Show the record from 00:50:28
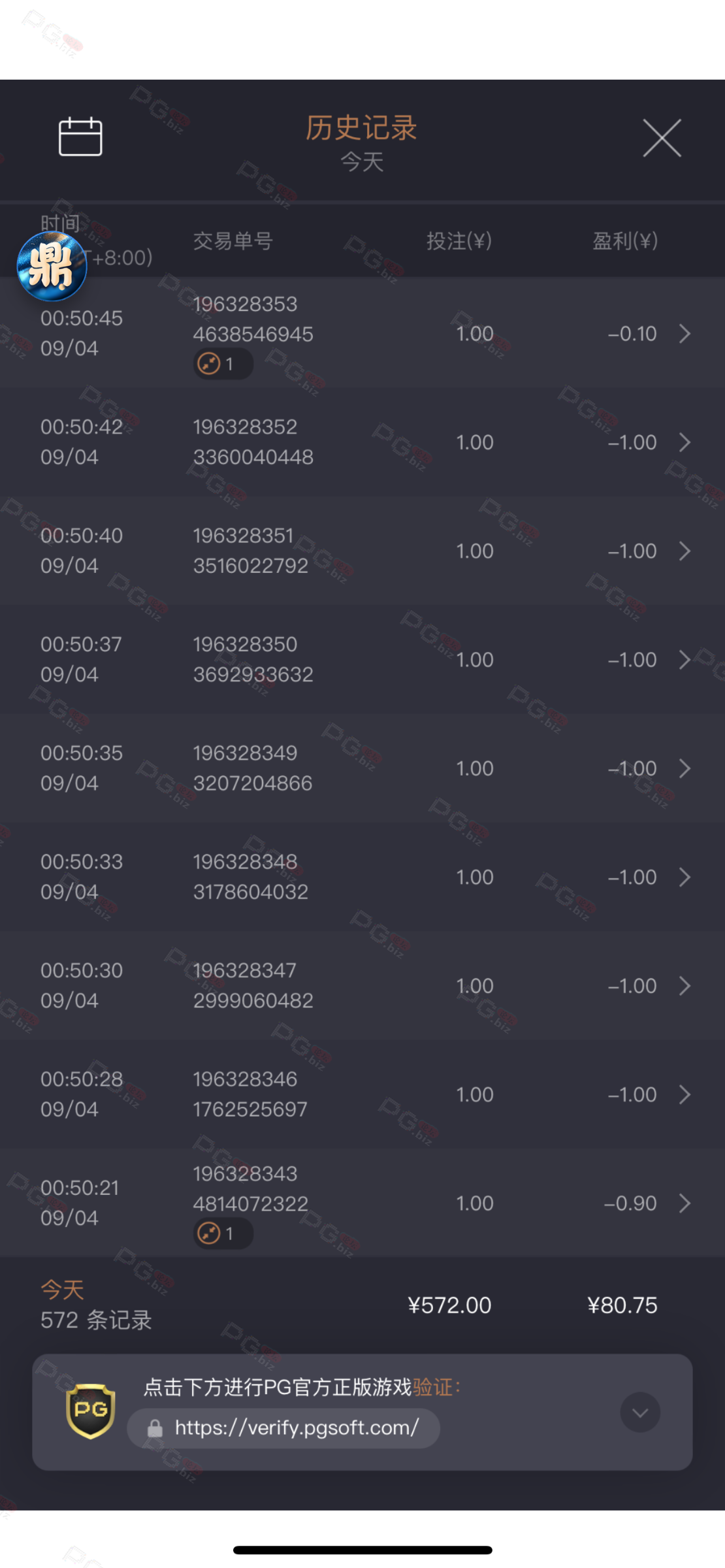 tap(684, 1094)
